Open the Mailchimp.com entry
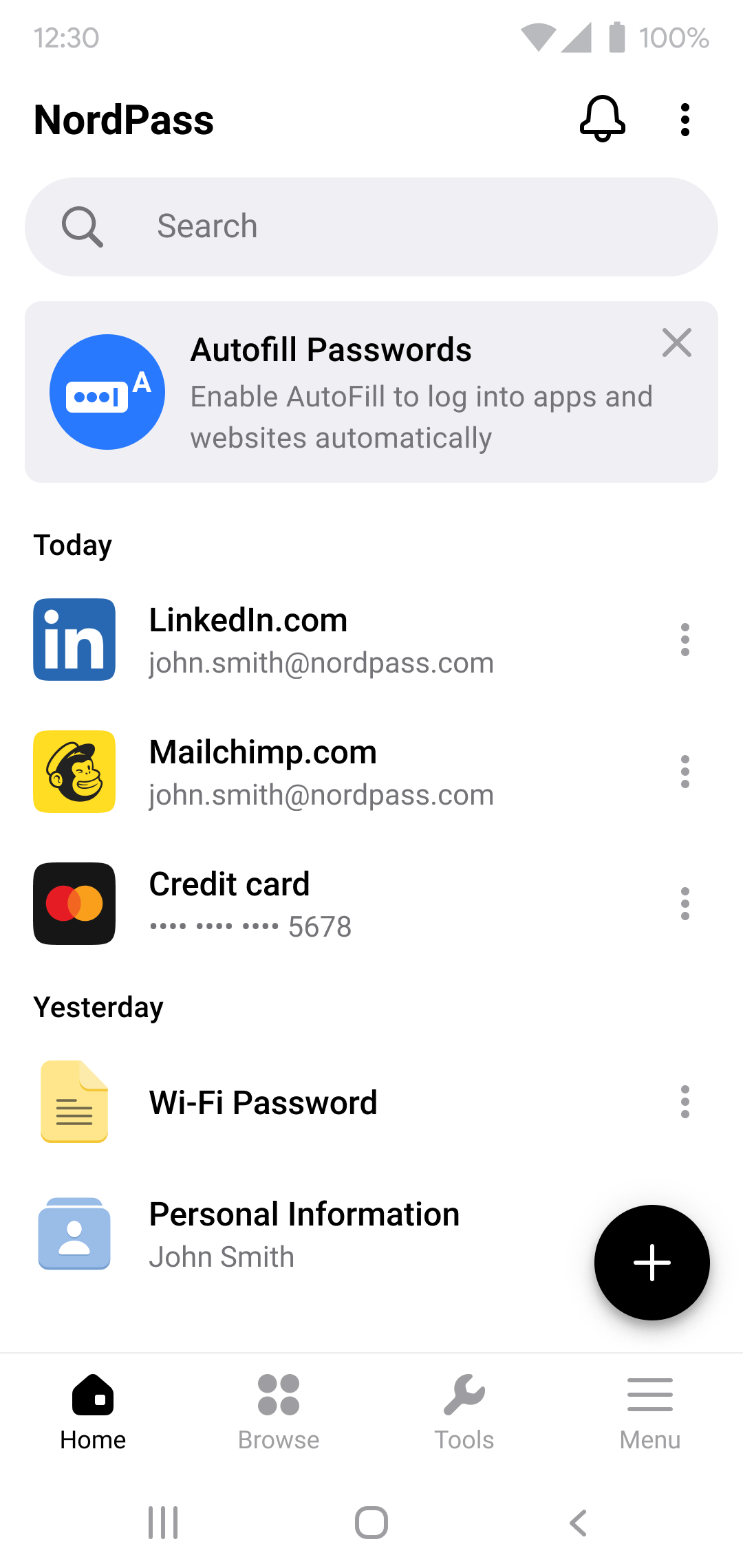 344,772
